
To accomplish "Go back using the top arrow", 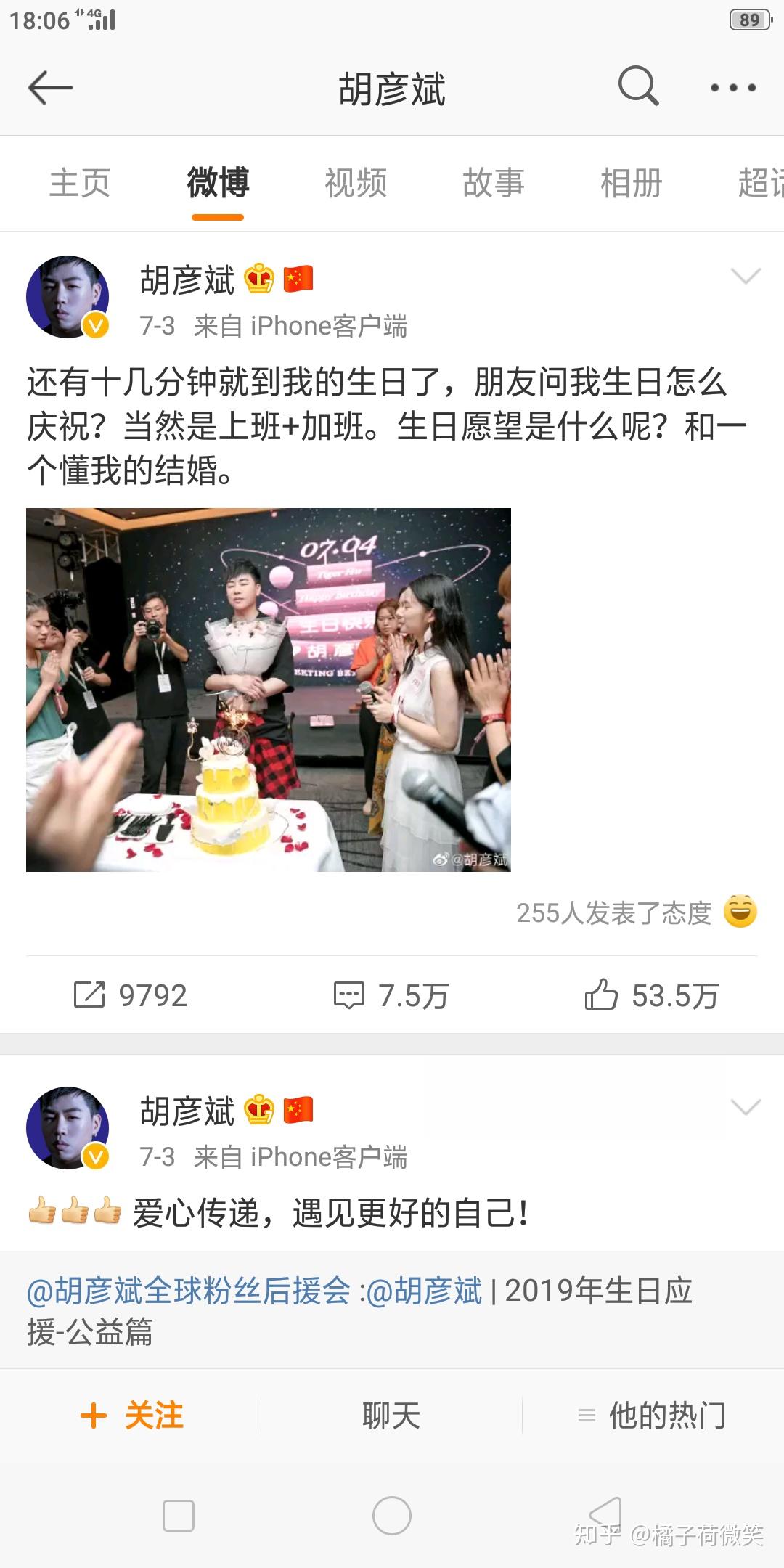I will (x=51, y=88).
